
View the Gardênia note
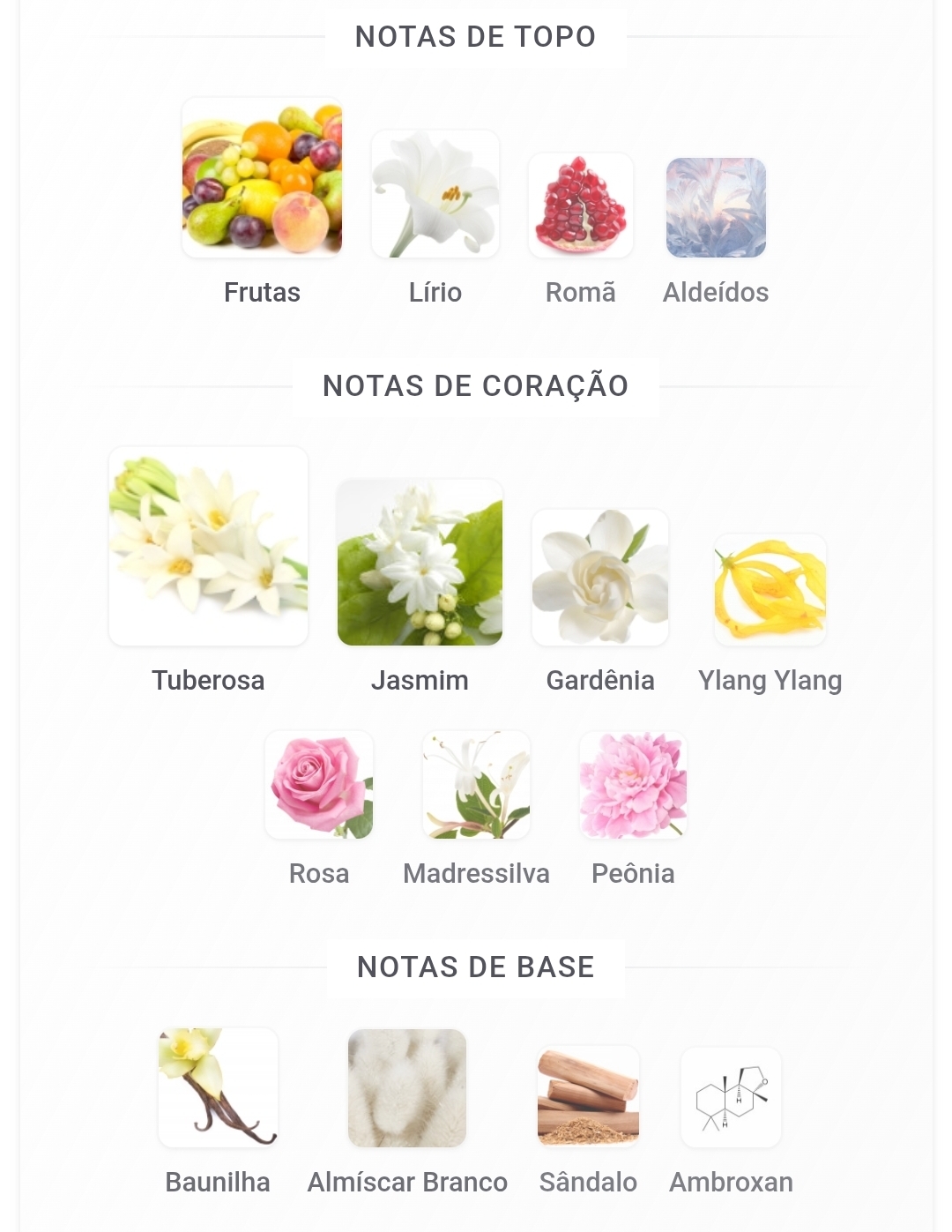point(600,578)
